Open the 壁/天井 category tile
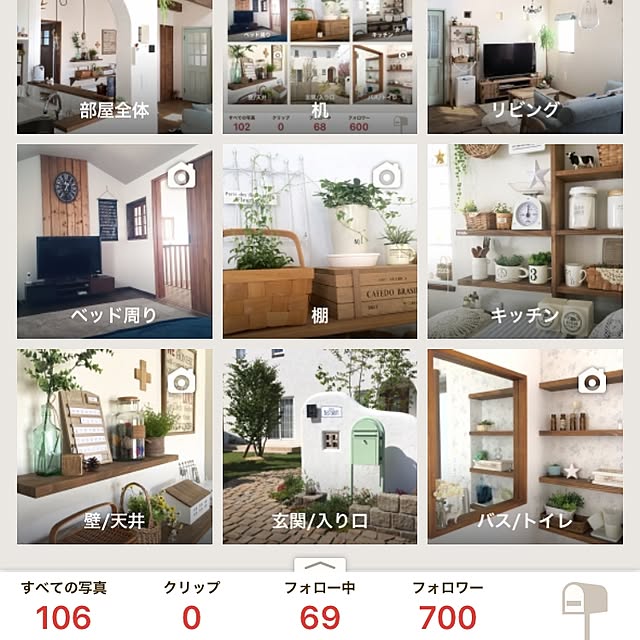The height and width of the screenshot is (640, 640). click(114, 445)
